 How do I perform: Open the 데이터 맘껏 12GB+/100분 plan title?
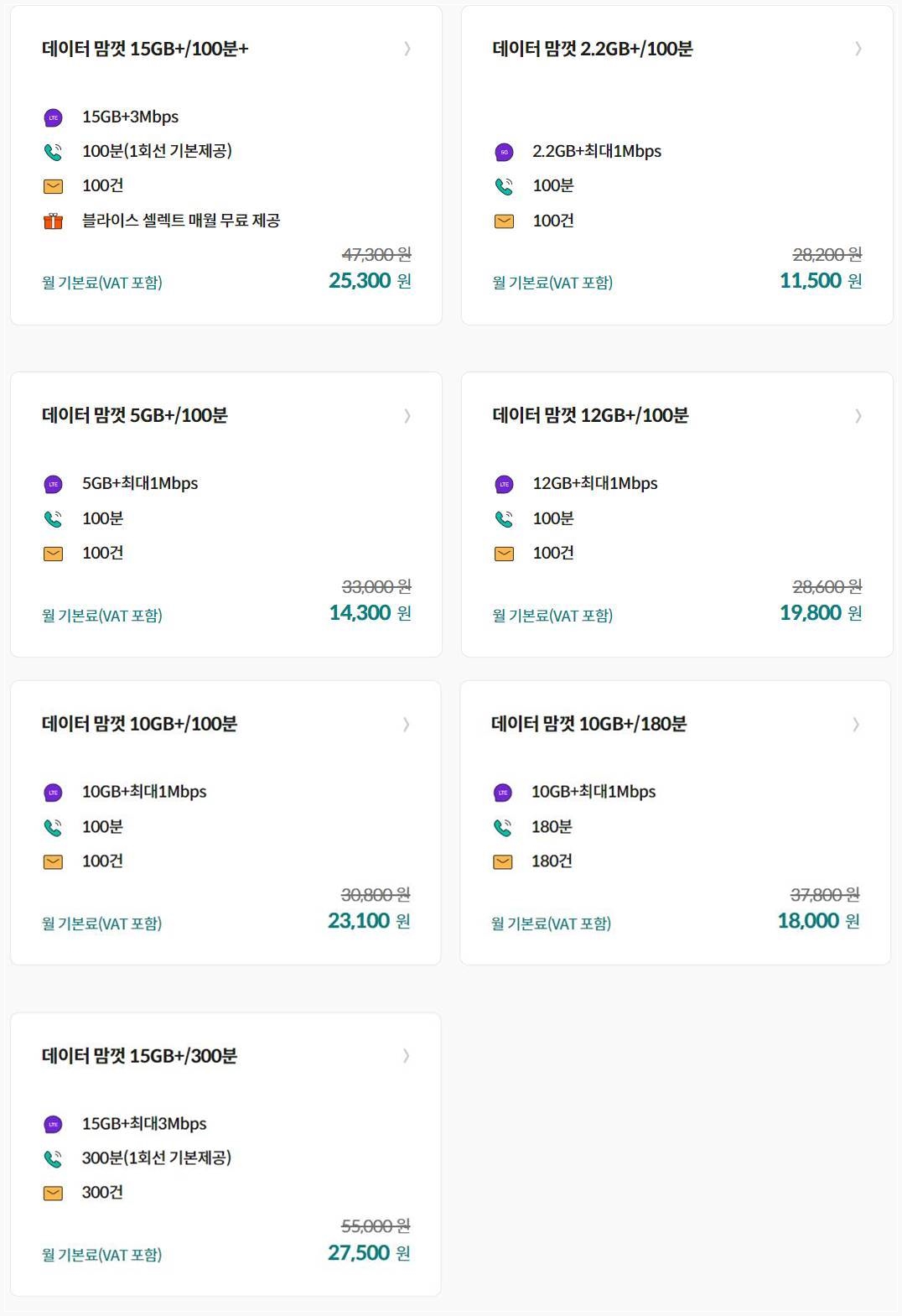(589, 415)
